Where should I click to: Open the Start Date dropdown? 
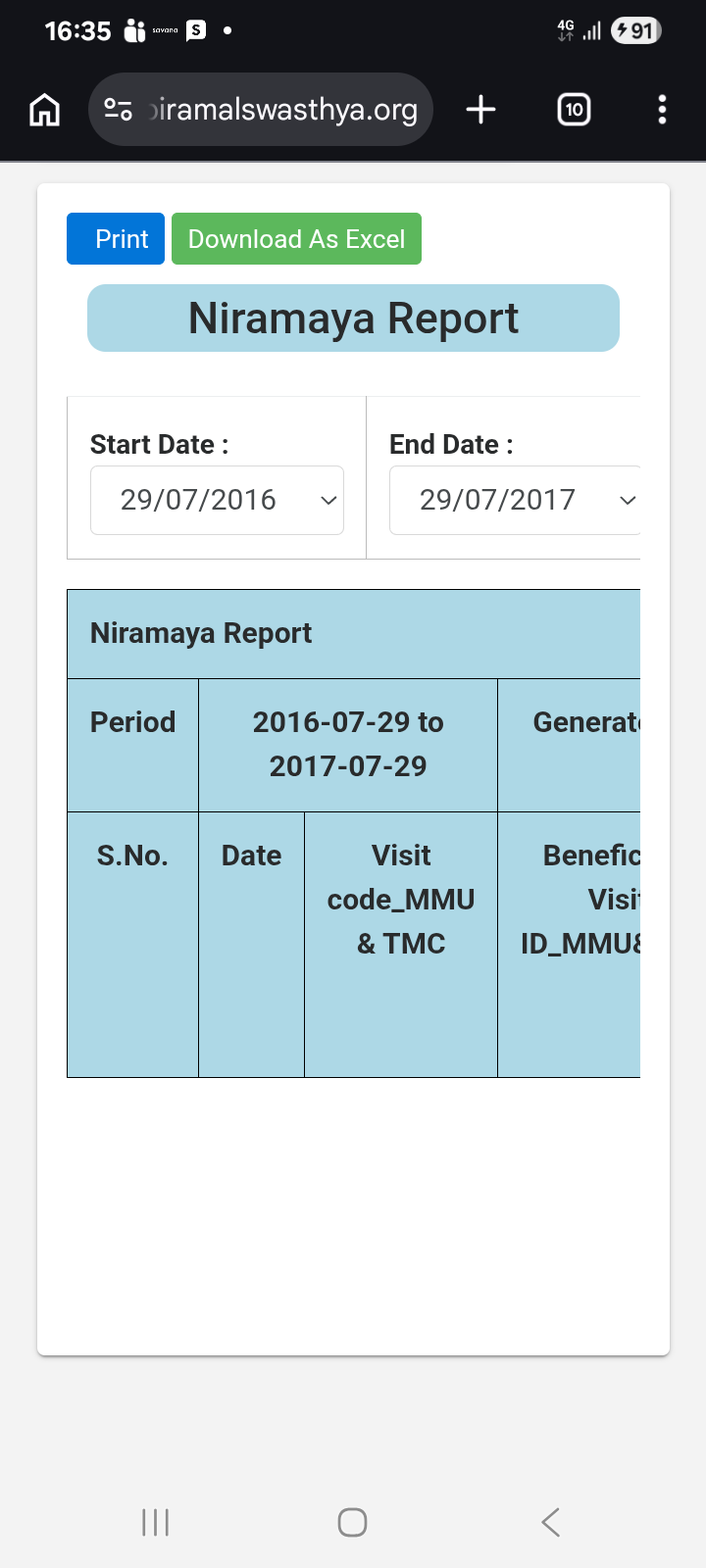[217, 500]
